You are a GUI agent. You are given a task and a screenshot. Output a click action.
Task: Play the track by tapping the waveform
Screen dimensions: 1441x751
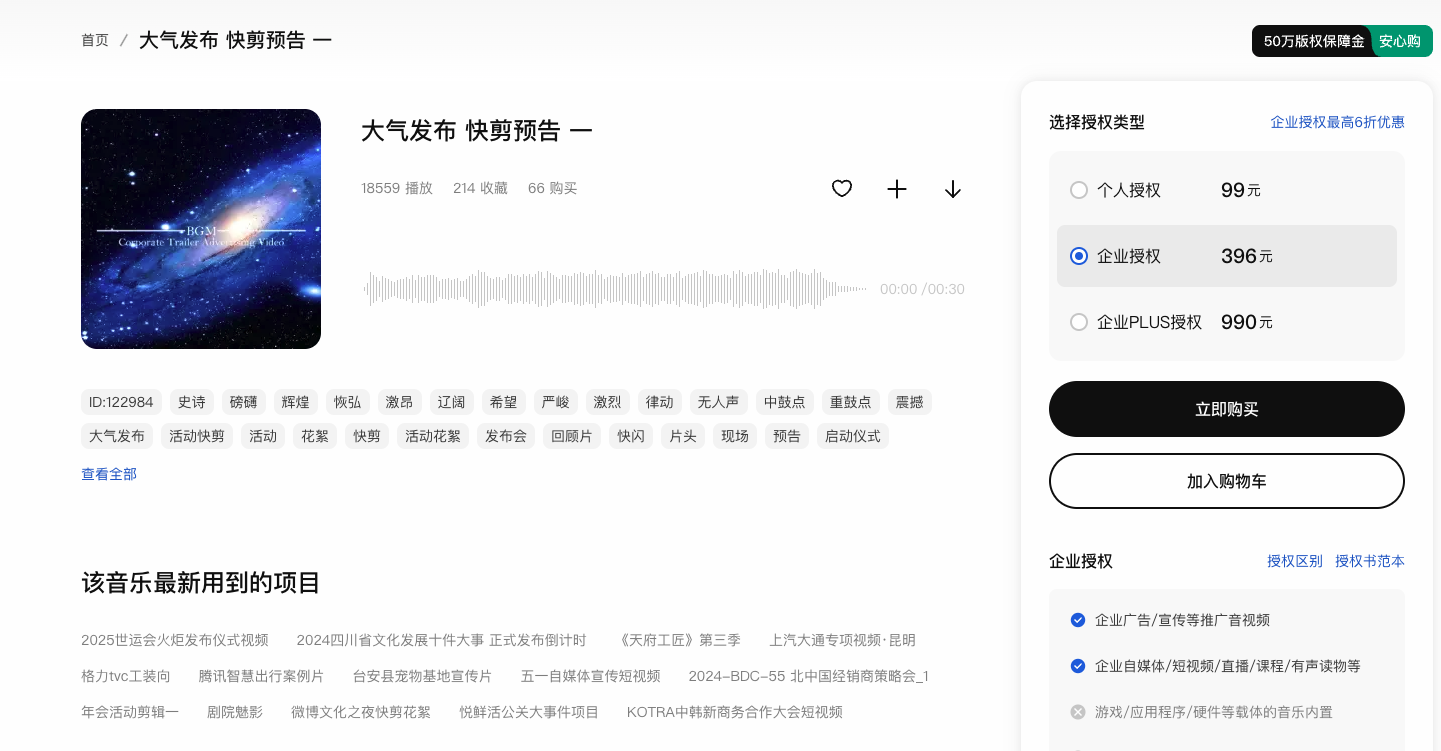pos(615,289)
